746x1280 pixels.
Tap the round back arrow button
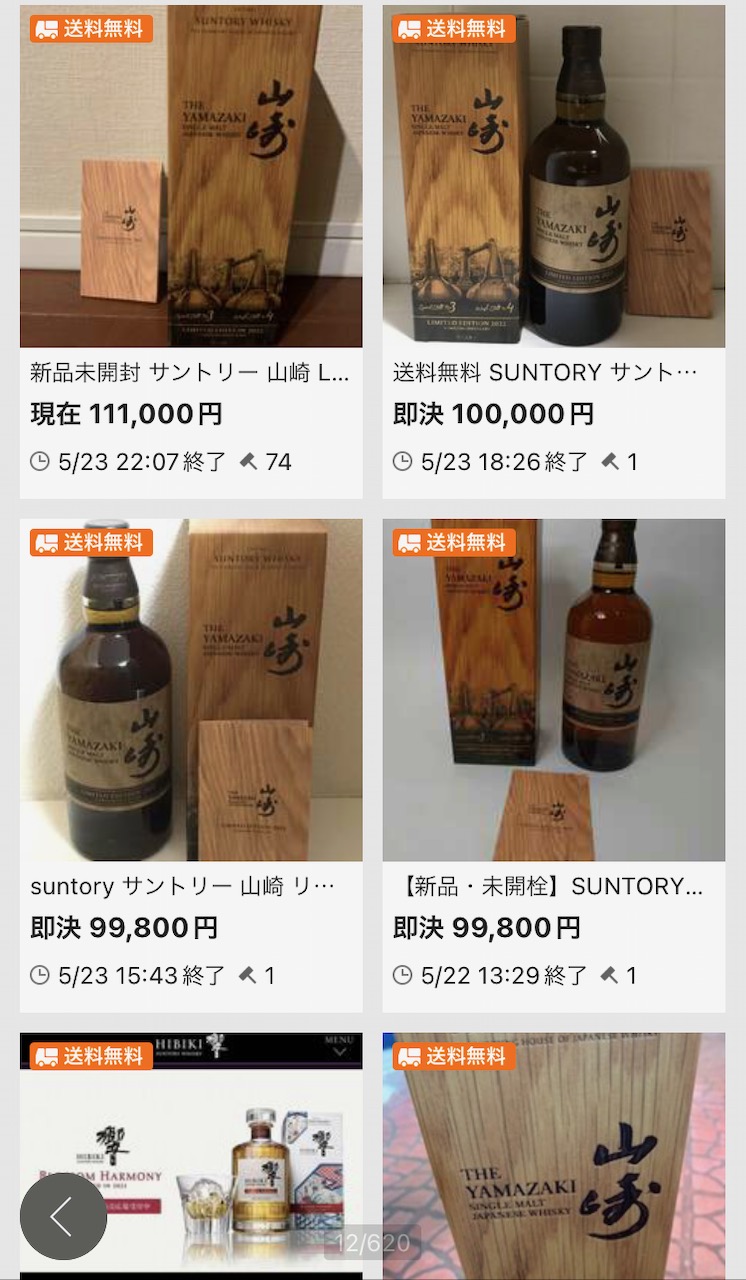[x=63, y=1216]
